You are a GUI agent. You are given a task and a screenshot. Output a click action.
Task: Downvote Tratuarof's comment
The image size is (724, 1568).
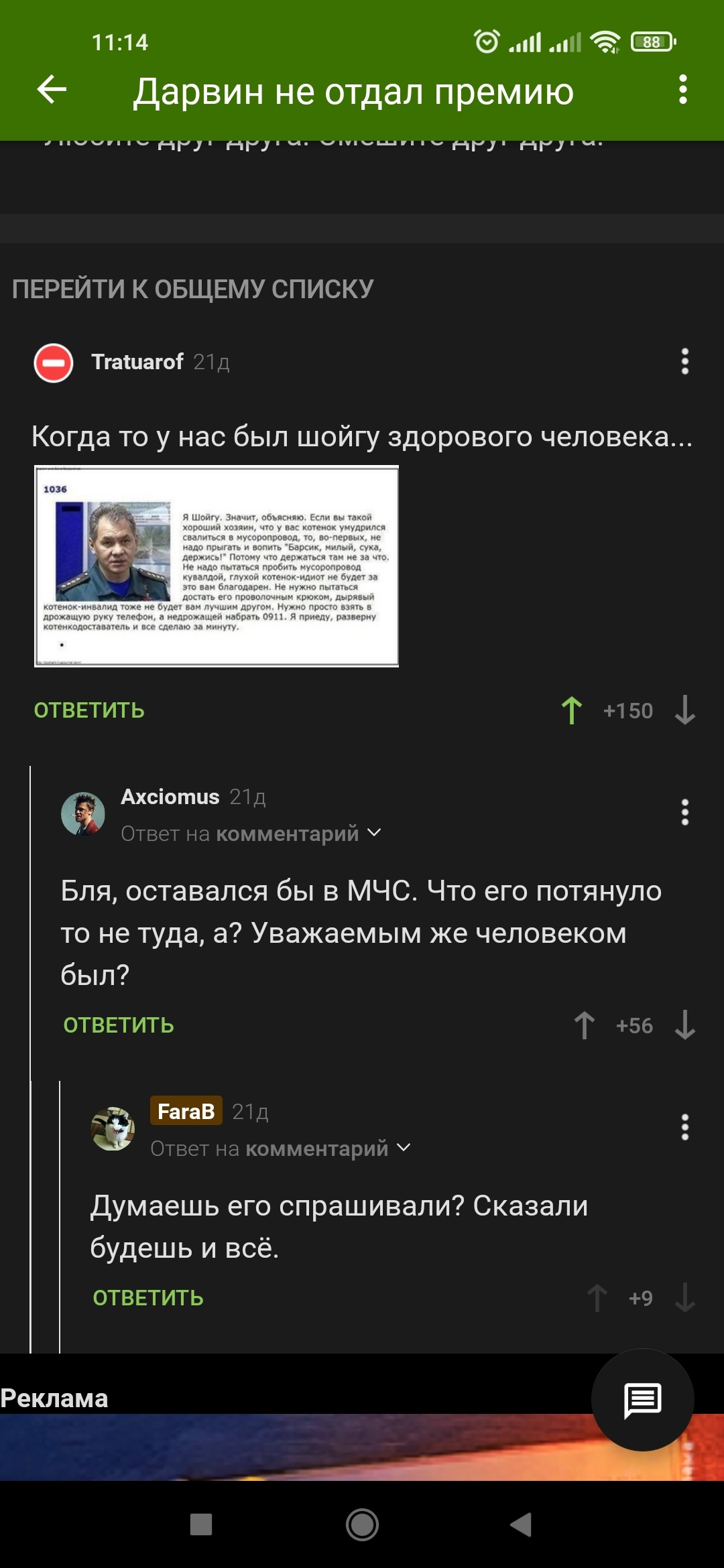684,710
